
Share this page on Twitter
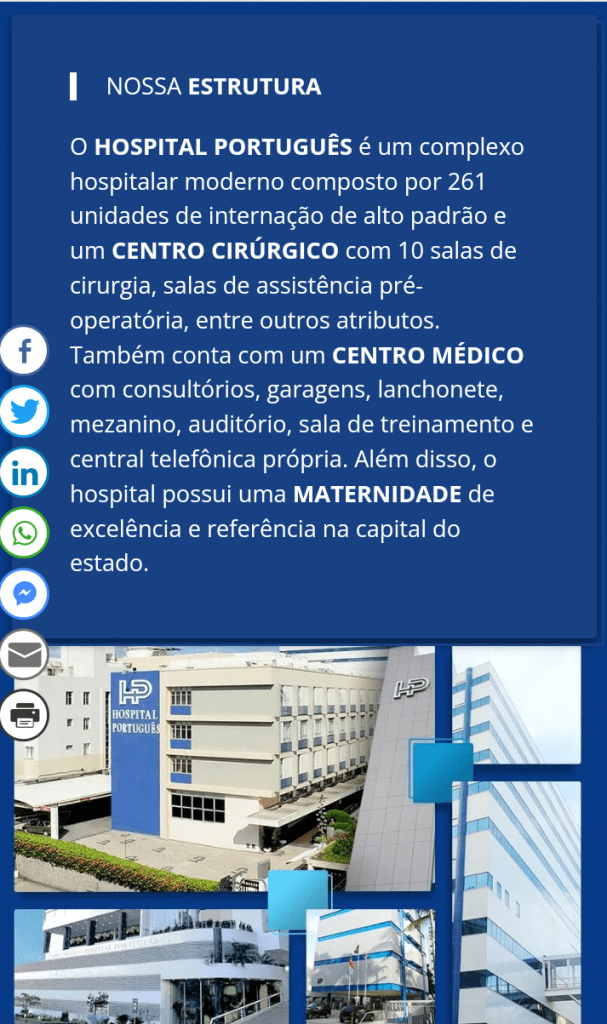[24, 411]
